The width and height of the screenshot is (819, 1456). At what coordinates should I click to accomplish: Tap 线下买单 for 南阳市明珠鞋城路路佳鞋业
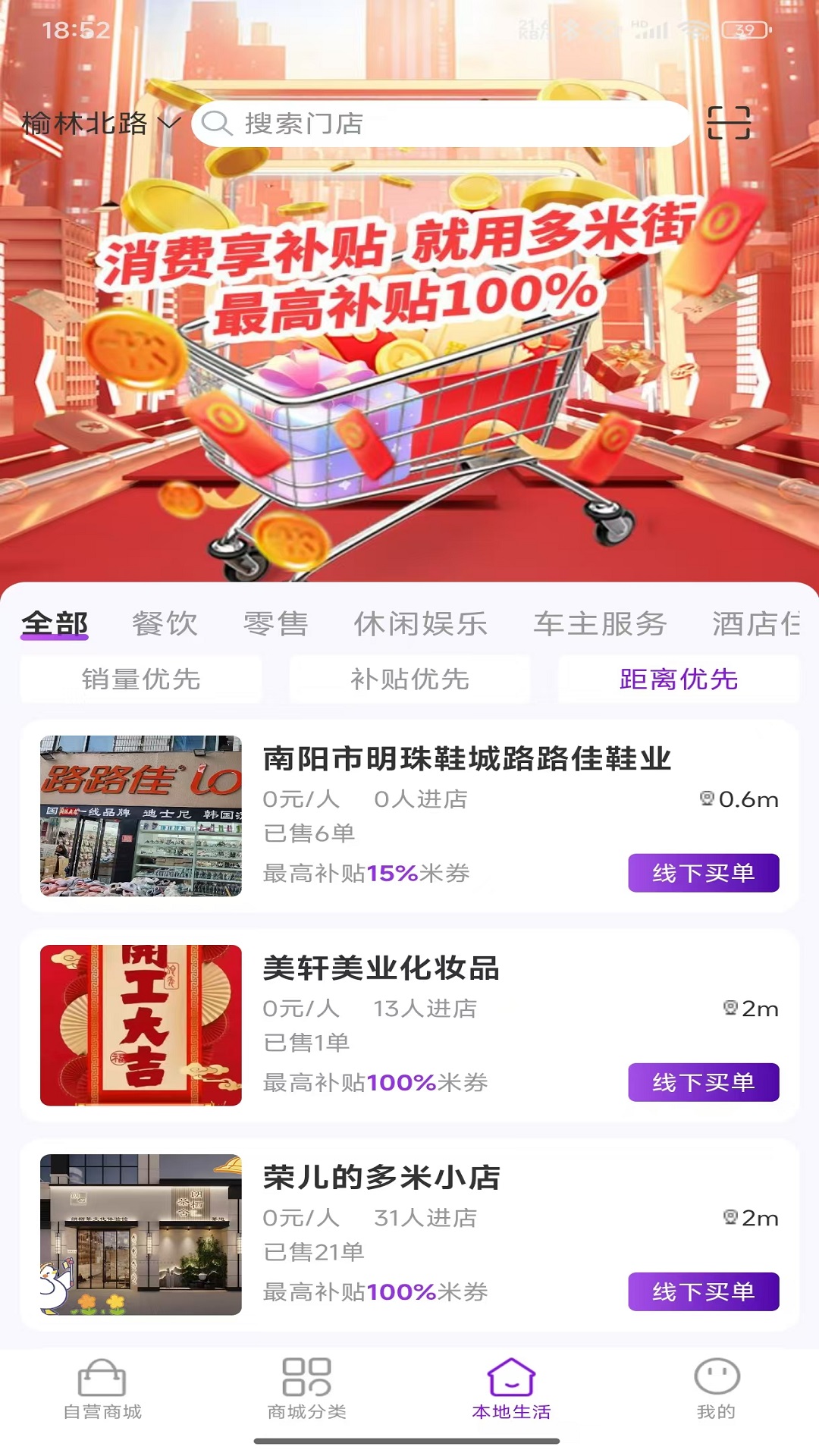click(703, 873)
